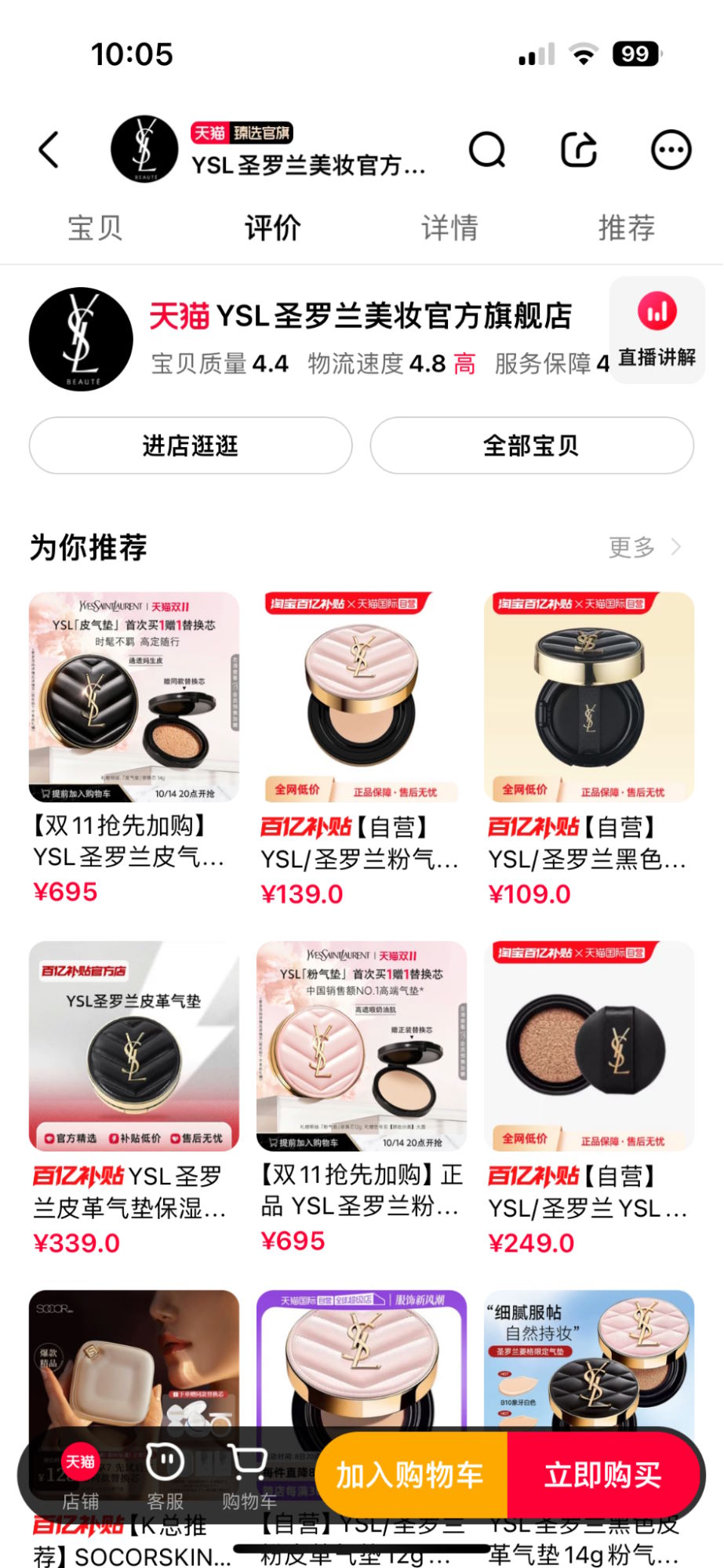
Task: Share this YSL product page
Action: click(x=579, y=150)
